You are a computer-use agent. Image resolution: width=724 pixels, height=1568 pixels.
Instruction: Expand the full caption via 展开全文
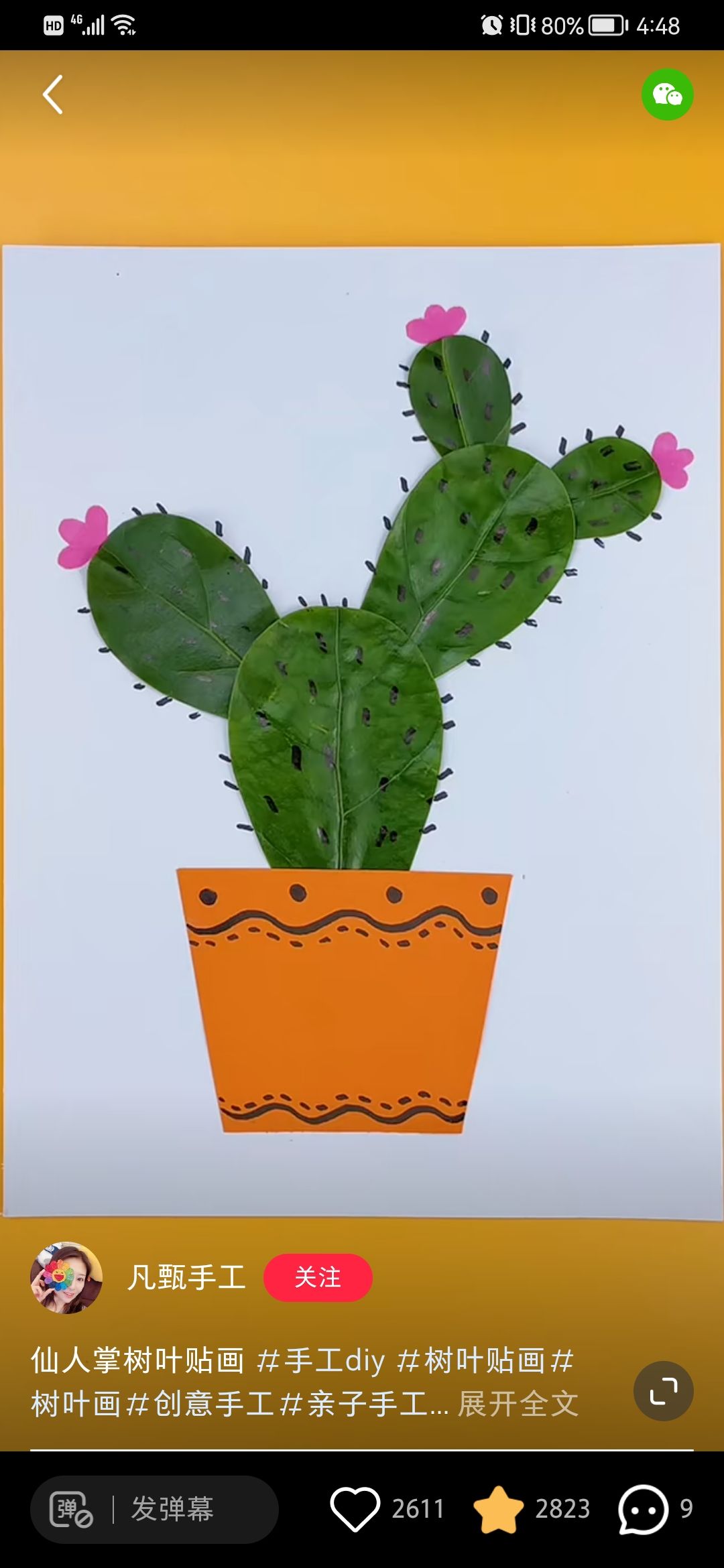518,1403
